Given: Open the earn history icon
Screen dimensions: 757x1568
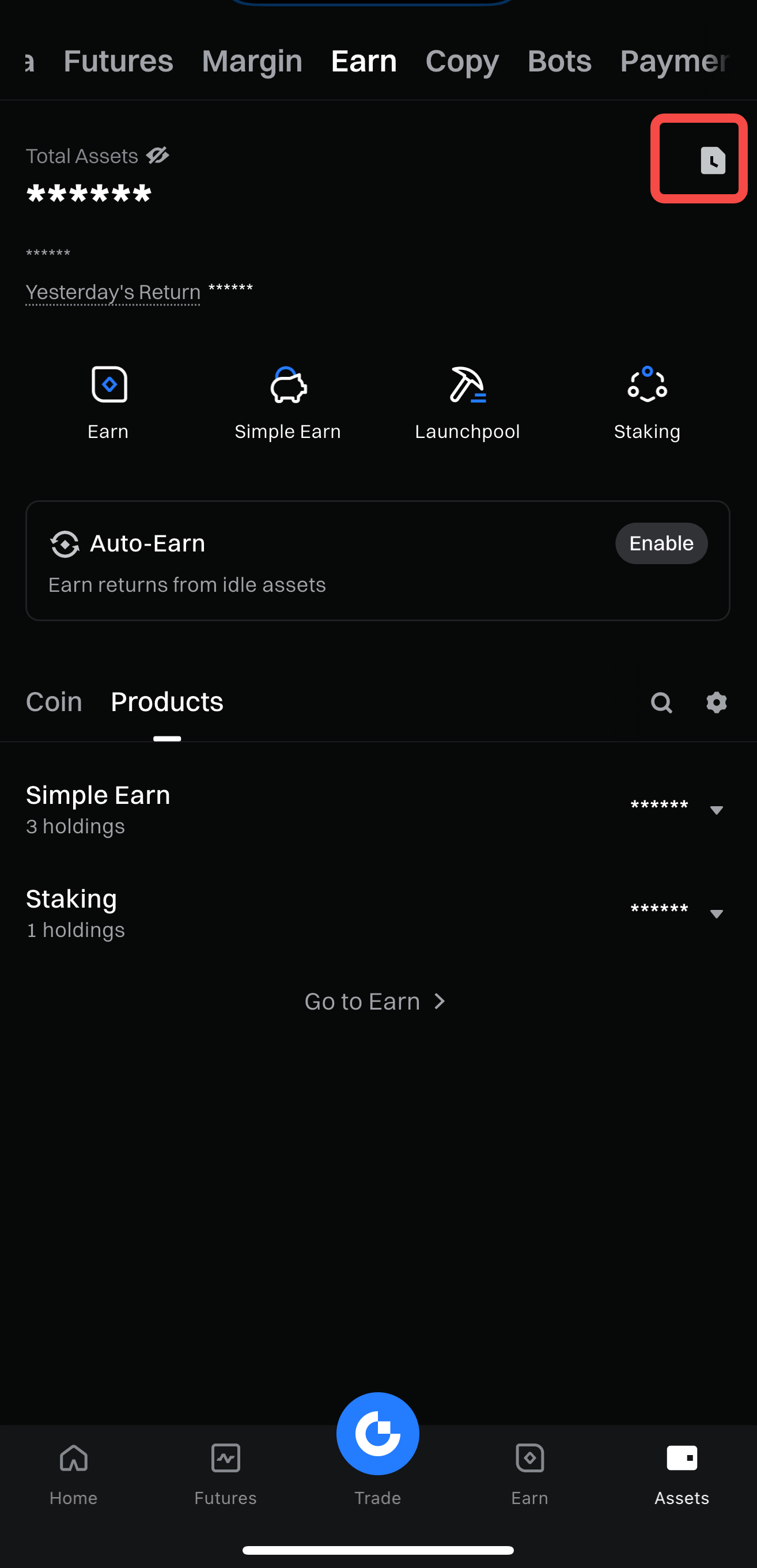Looking at the screenshot, I should 712,160.
